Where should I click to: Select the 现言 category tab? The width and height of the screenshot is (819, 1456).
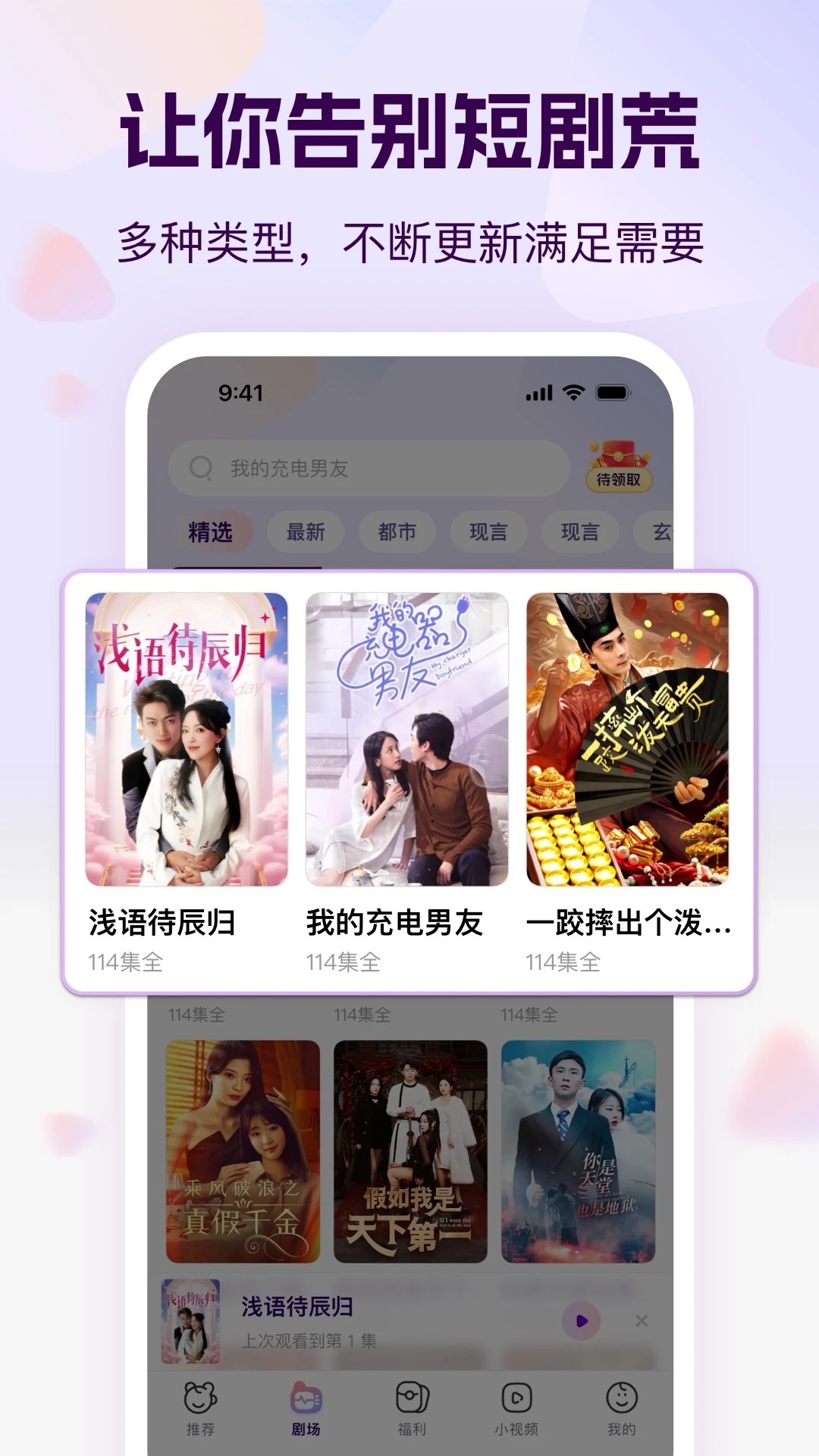[488, 532]
